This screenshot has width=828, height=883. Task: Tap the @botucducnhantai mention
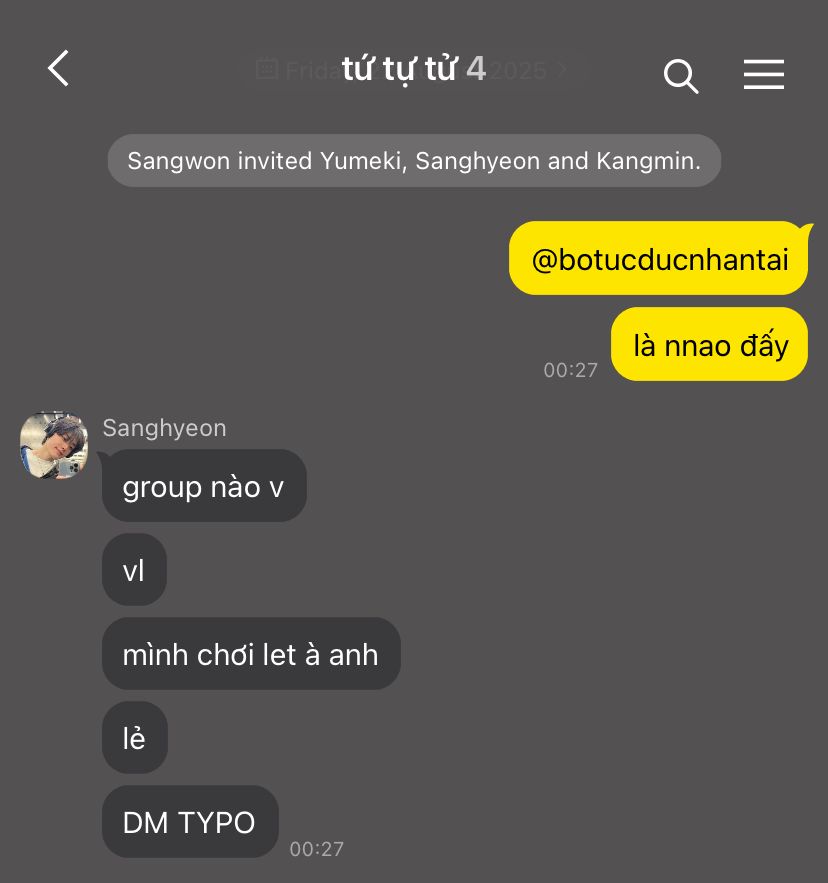[x=659, y=260]
